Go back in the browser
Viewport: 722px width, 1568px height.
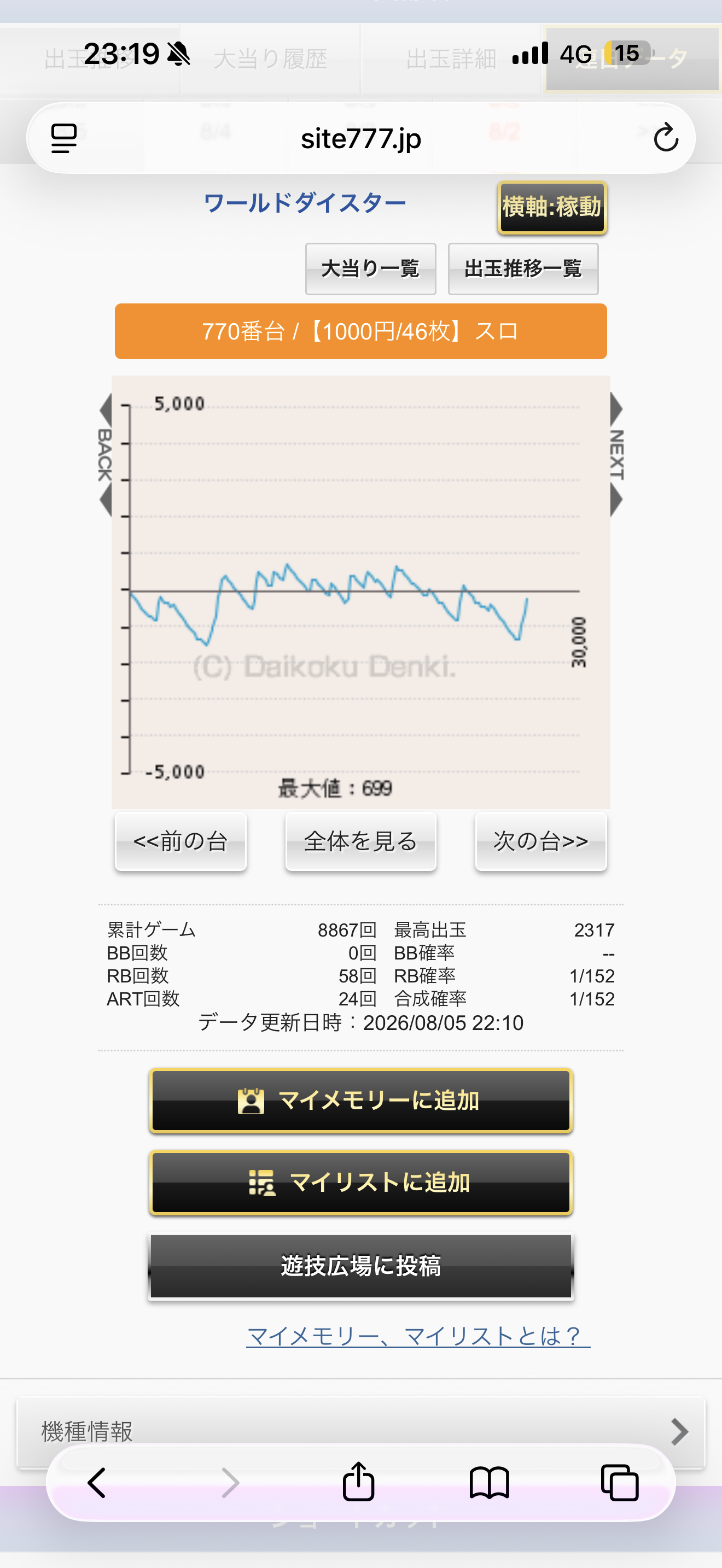[x=97, y=1482]
